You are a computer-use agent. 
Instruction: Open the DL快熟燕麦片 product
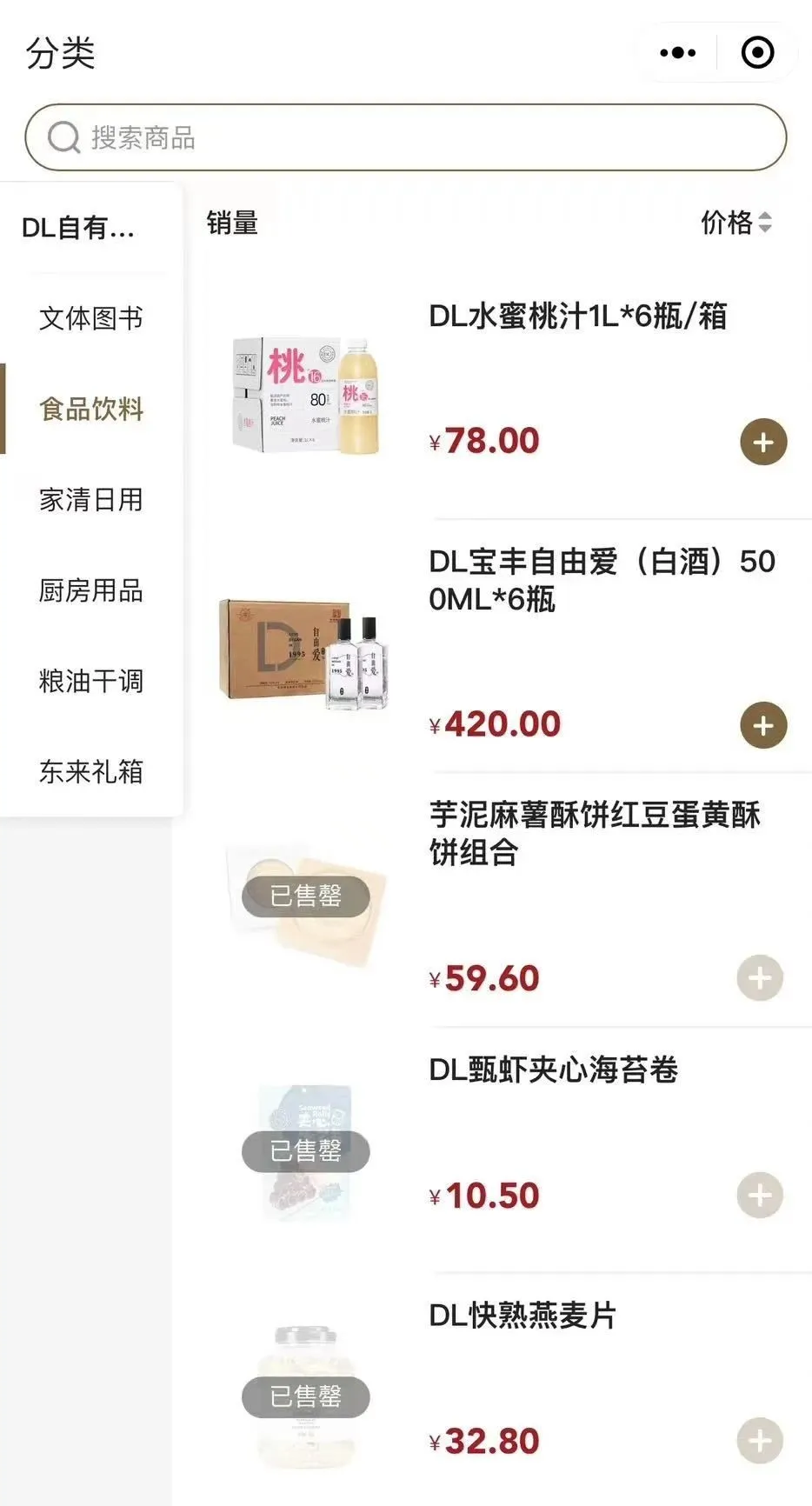pyautogui.click(x=522, y=1315)
